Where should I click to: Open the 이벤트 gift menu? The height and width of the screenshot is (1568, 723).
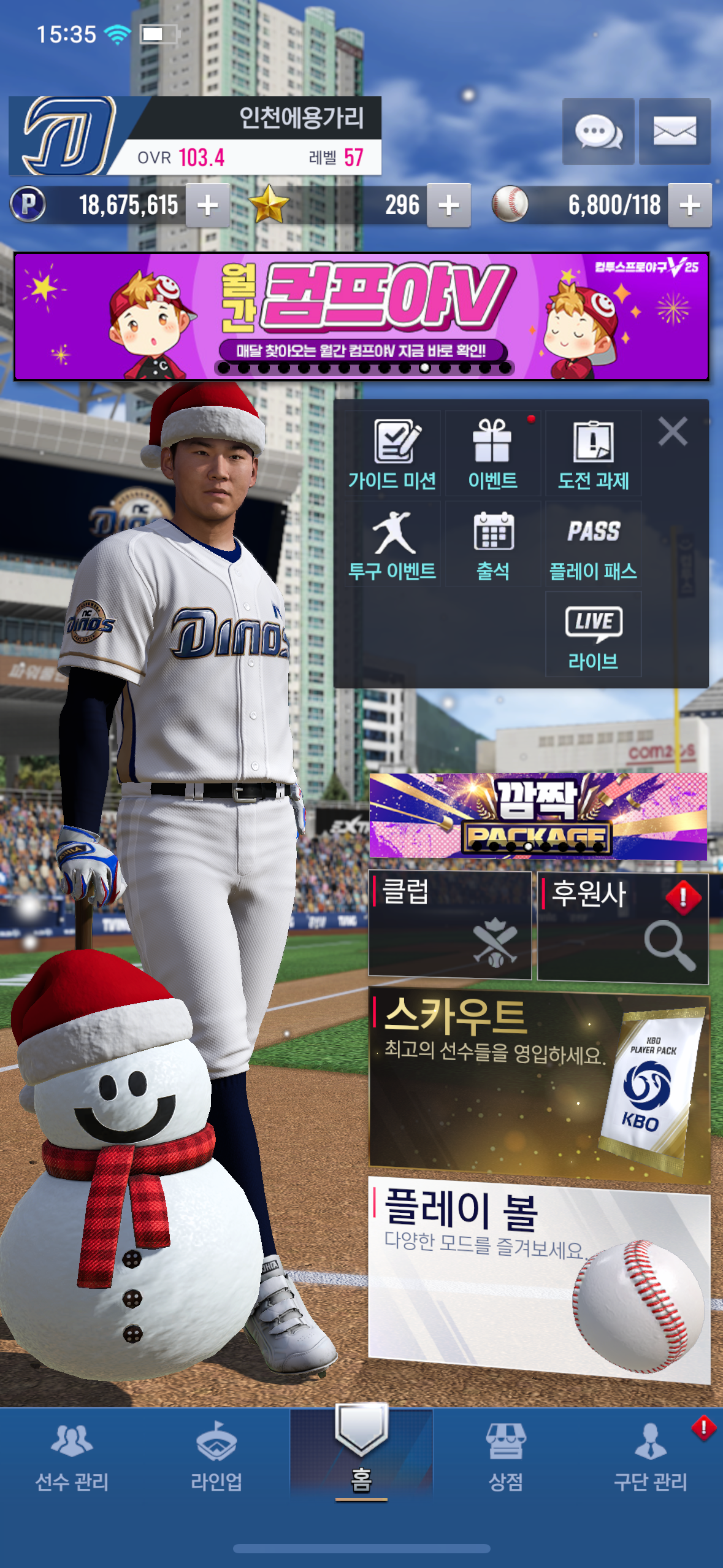pyautogui.click(x=493, y=454)
